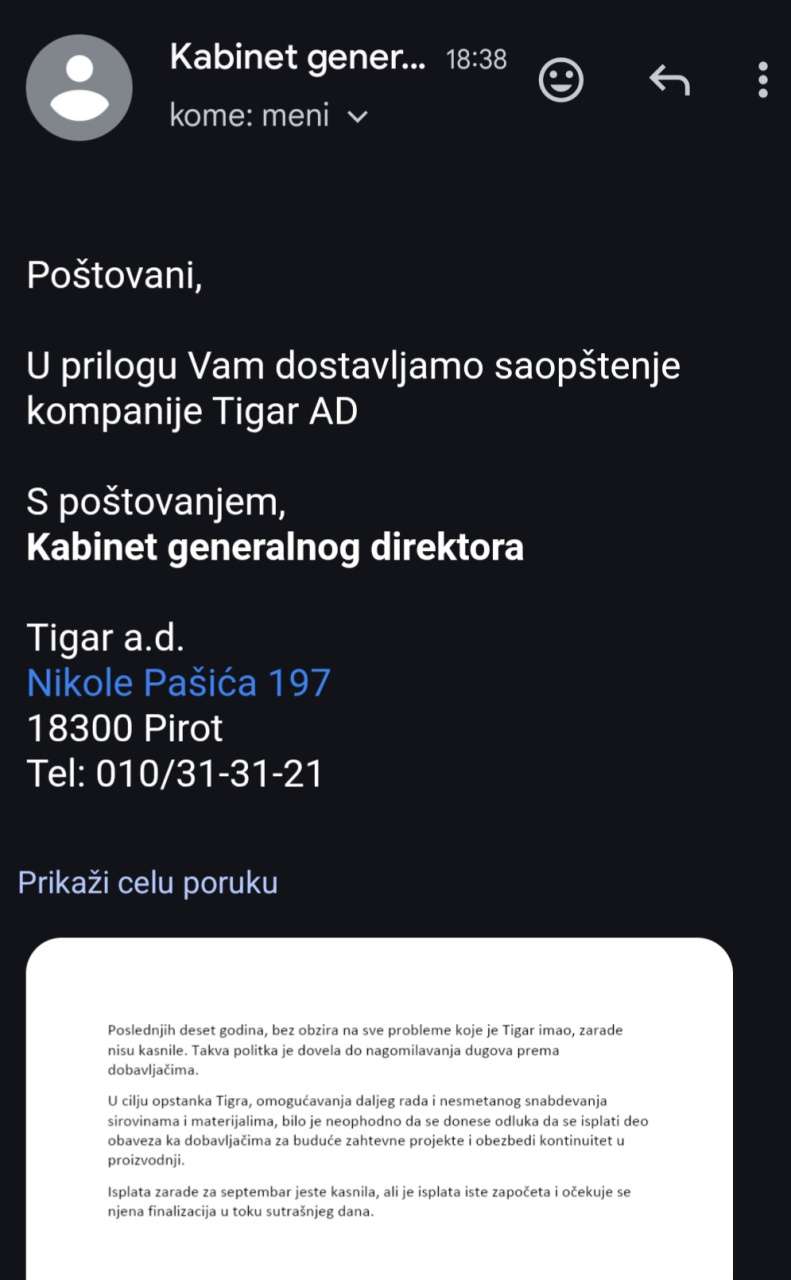Reply to Kabinet generalnog direktora email
The image size is (791, 1280).
669,80
